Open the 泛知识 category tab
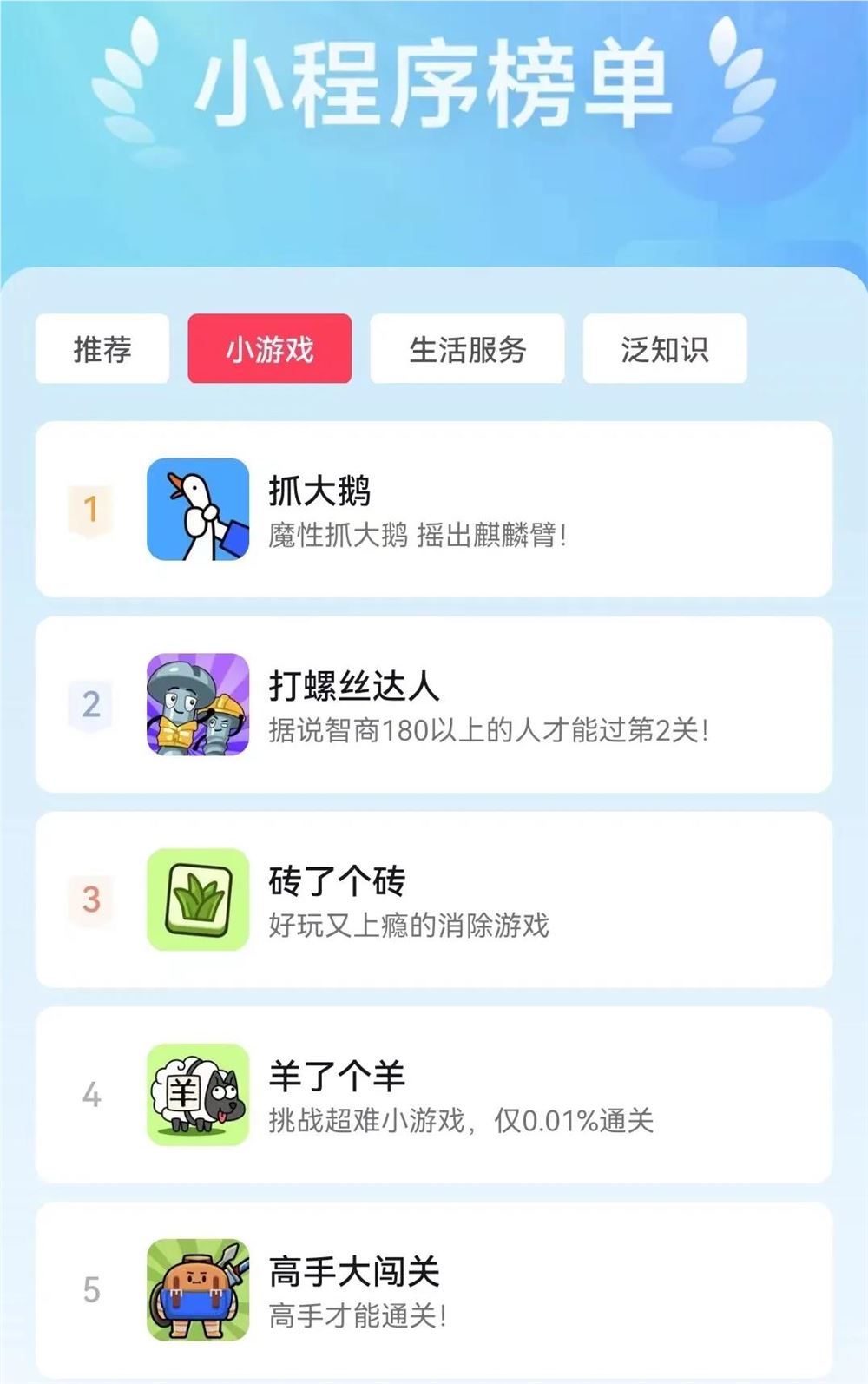 coord(666,350)
